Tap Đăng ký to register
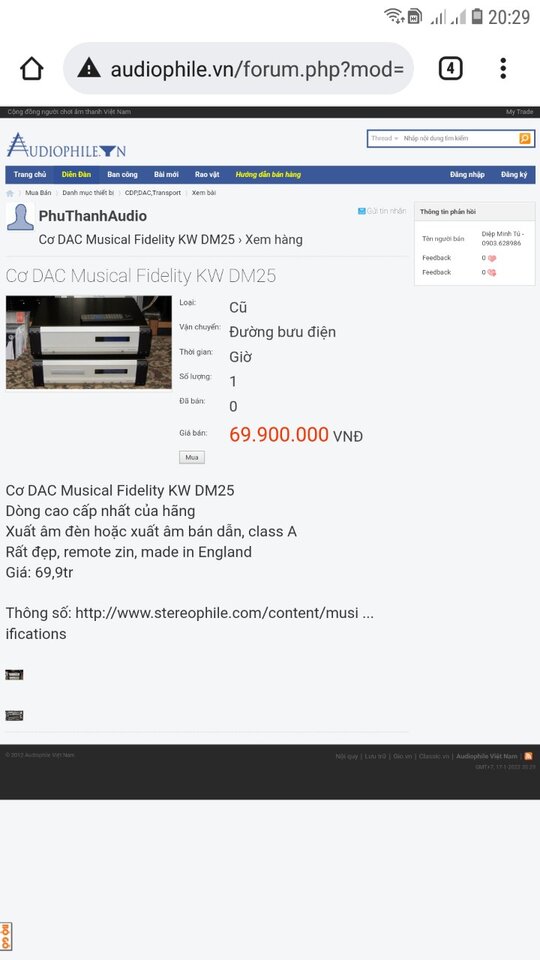This screenshot has height=960, width=540. tap(514, 174)
